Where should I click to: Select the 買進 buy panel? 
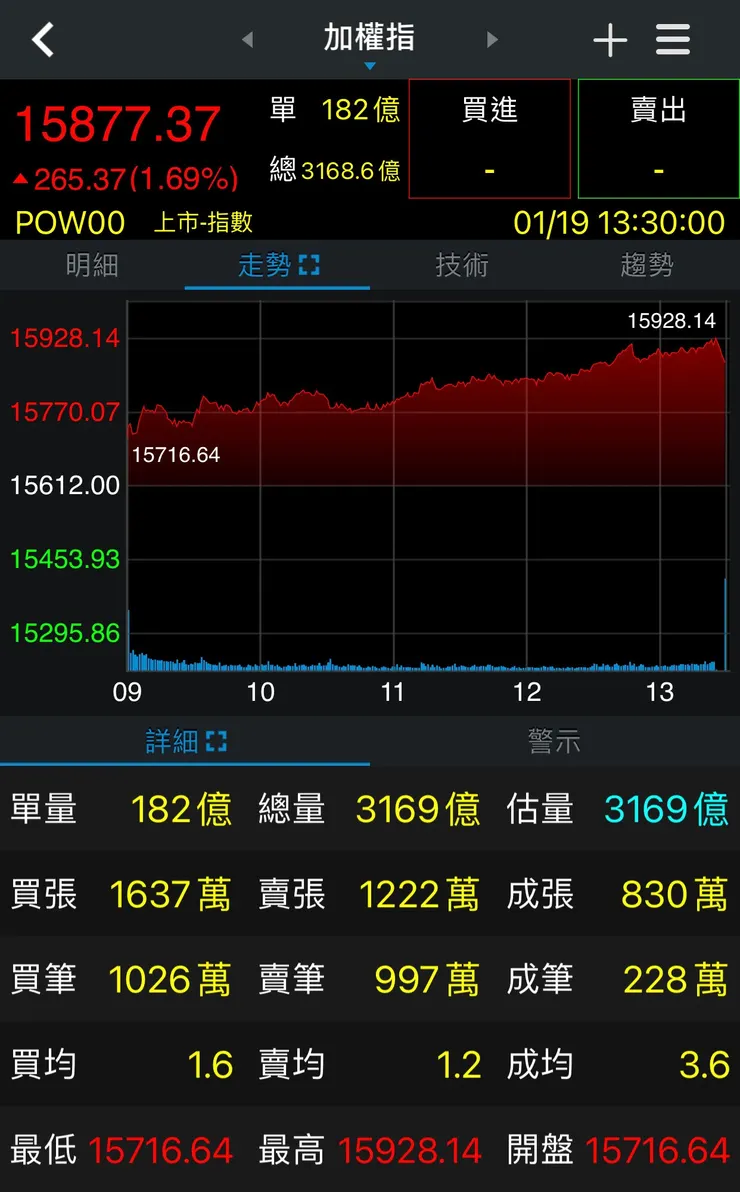click(489, 139)
